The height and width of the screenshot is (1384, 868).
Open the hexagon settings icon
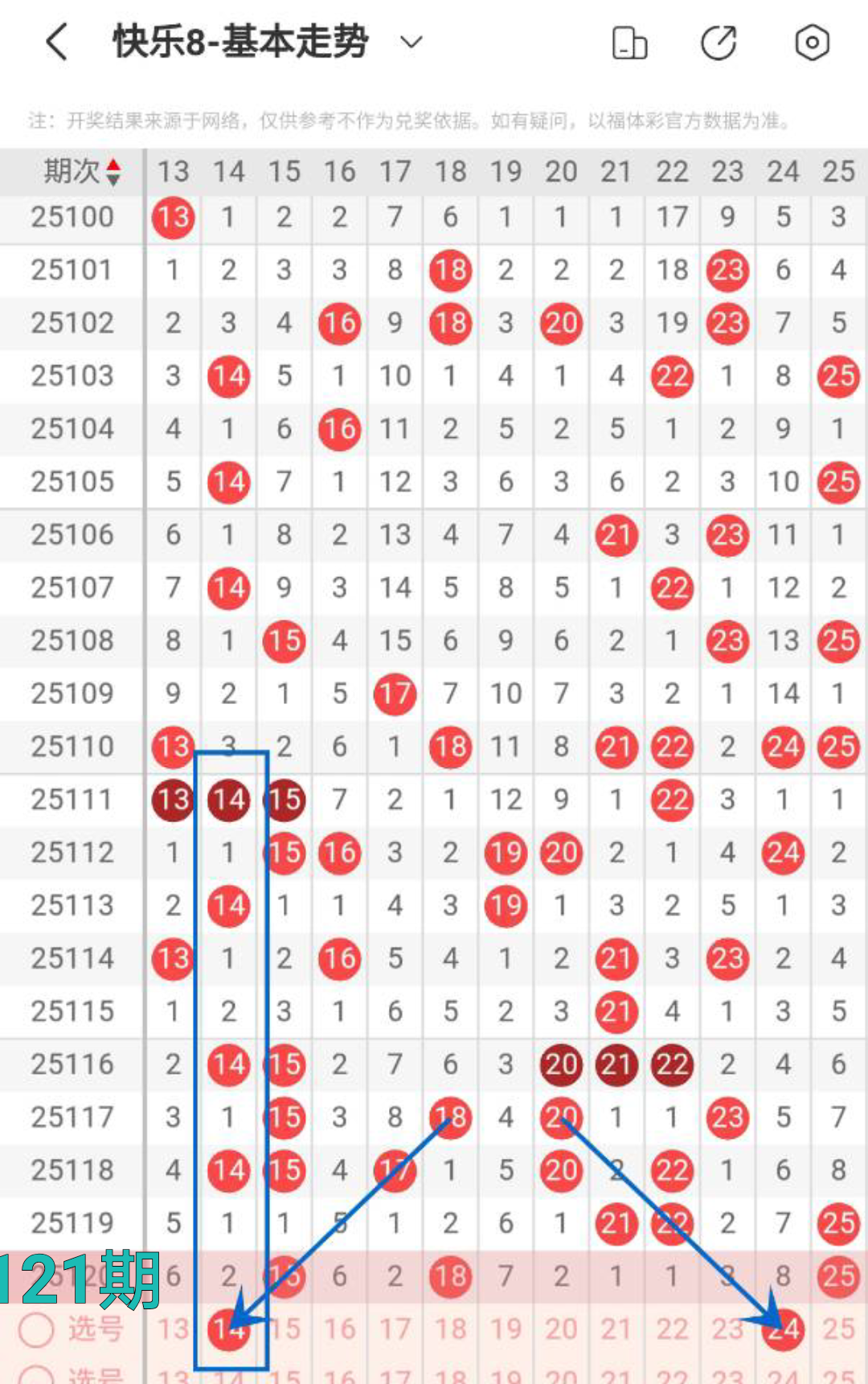click(812, 43)
